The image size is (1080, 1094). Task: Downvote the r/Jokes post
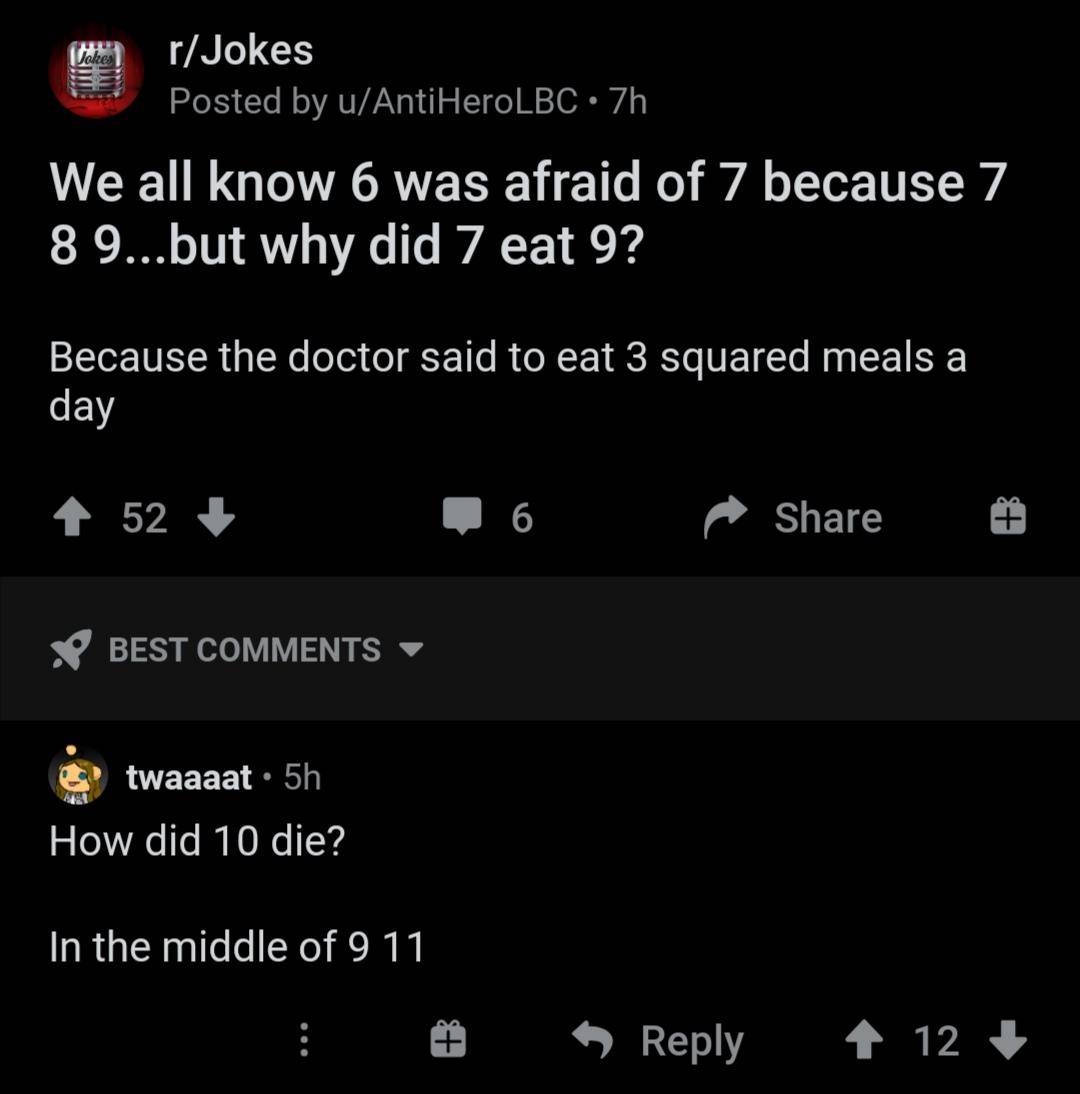pyautogui.click(x=216, y=517)
